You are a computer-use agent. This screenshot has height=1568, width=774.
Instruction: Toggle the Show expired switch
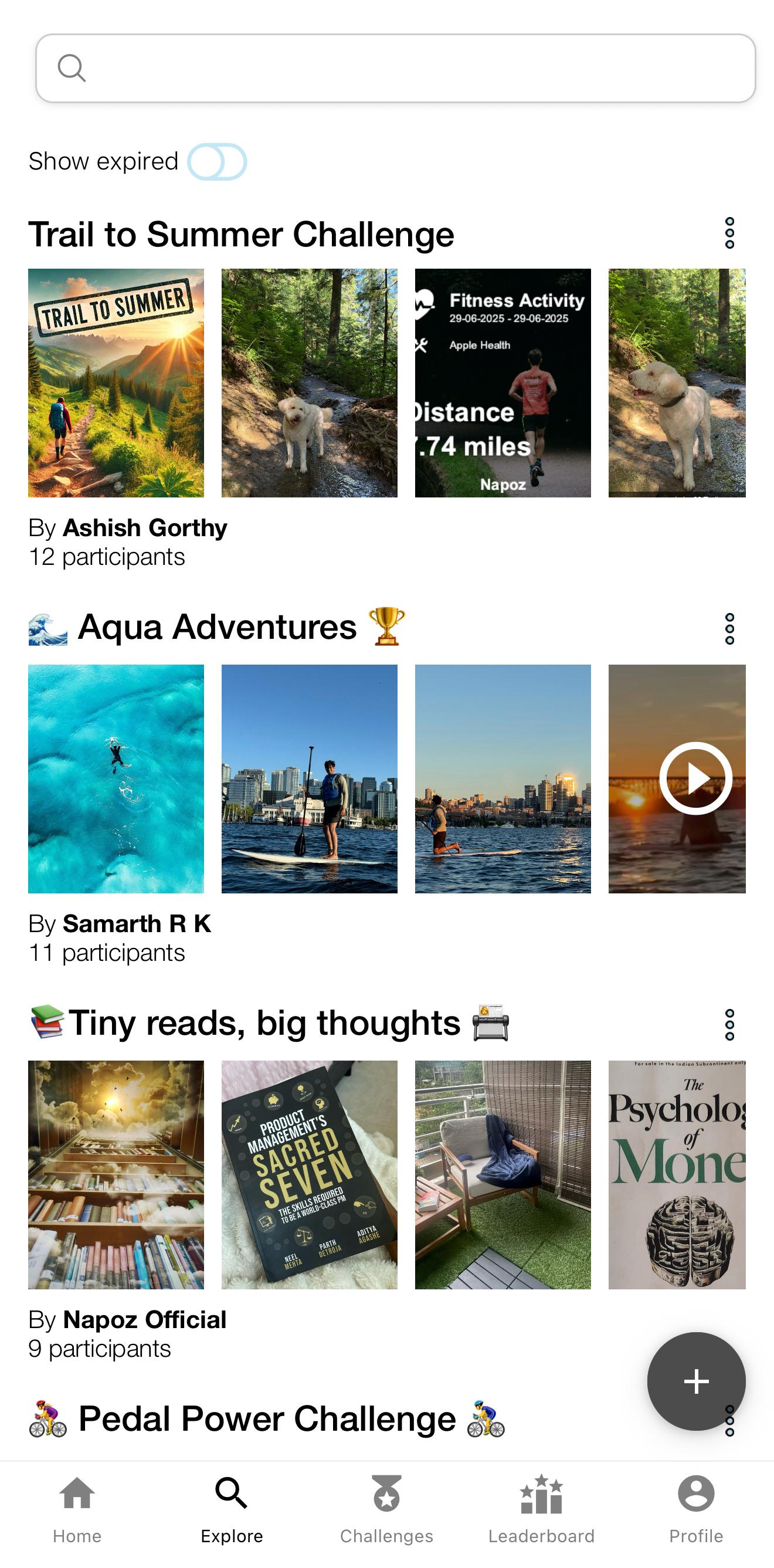click(216, 162)
